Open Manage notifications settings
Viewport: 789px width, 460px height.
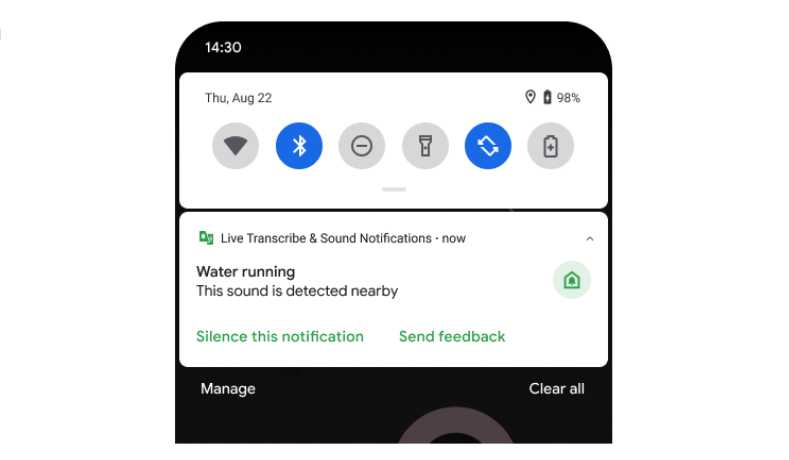coord(228,389)
